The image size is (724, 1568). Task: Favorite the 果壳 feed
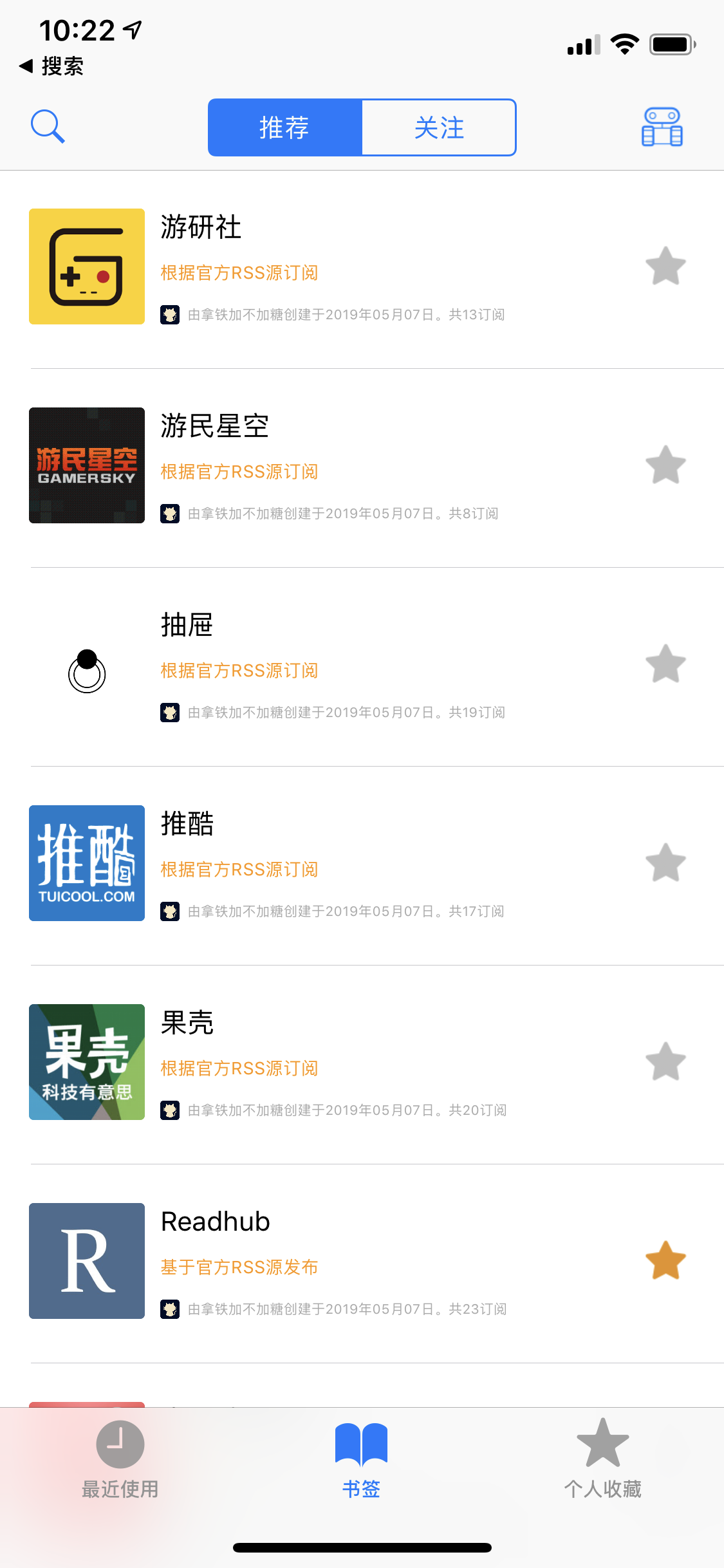[665, 1062]
